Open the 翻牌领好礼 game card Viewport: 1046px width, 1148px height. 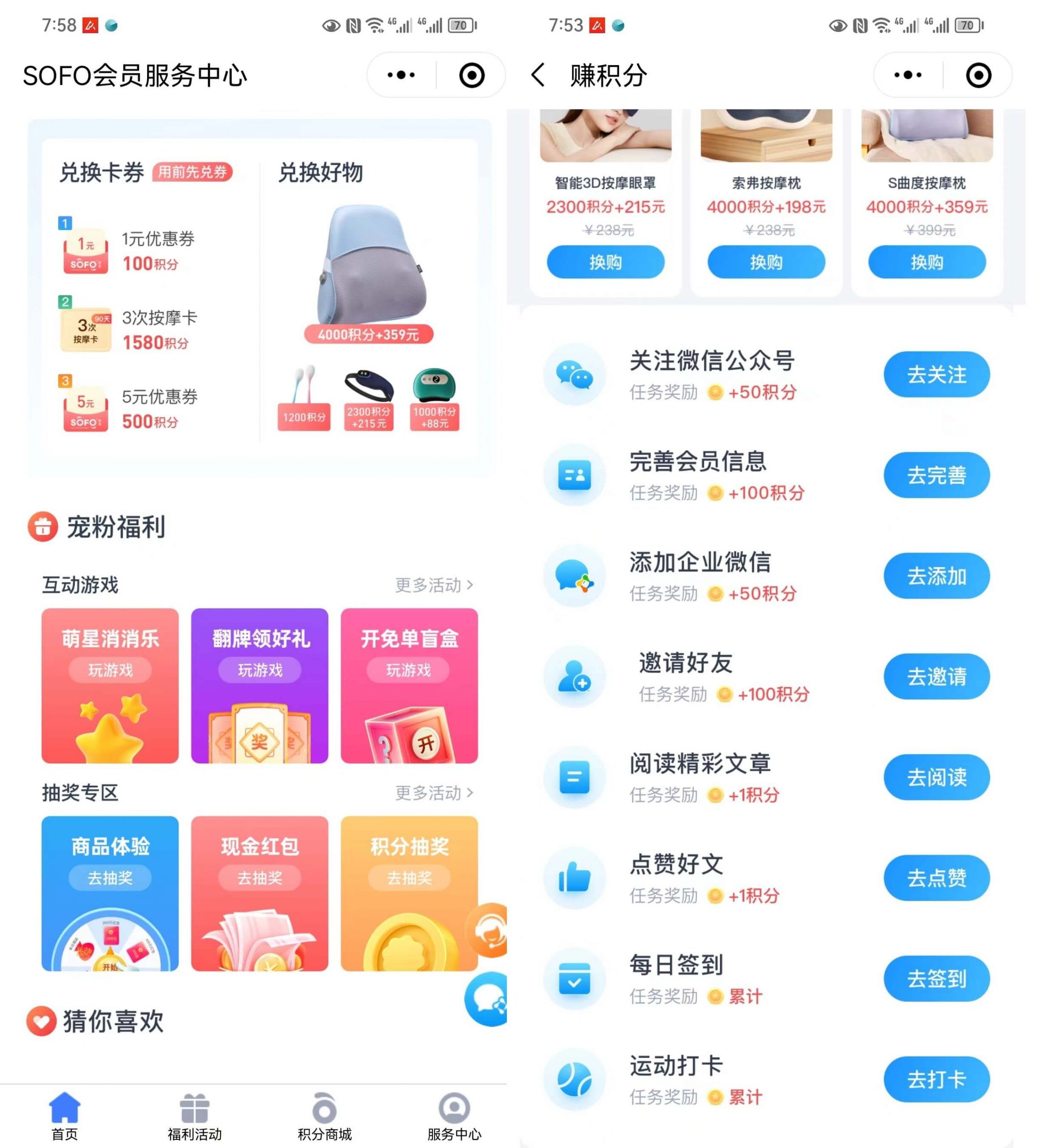click(x=260, y=686)
